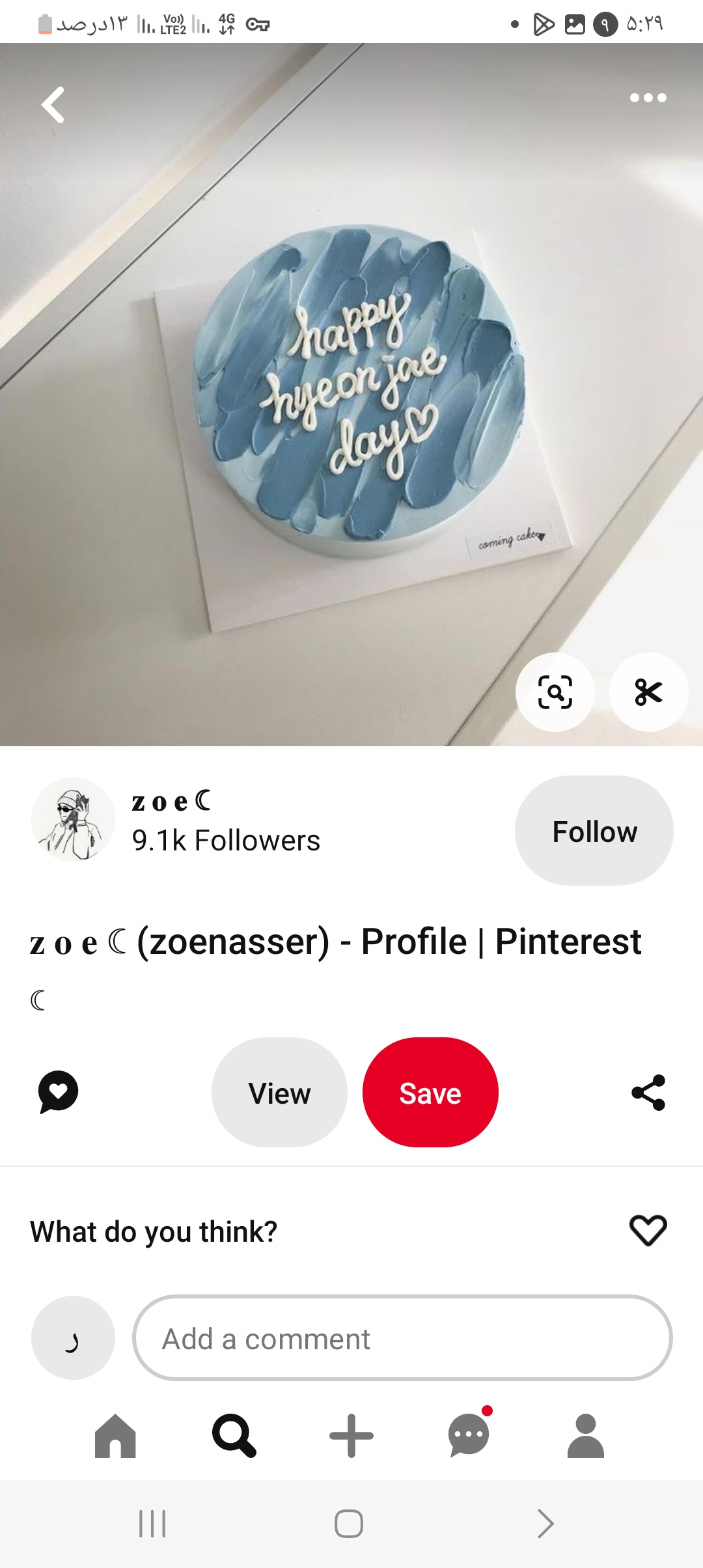Open zoe's profile avatar
703x1568 pixels.
click(x=73, y=819)
